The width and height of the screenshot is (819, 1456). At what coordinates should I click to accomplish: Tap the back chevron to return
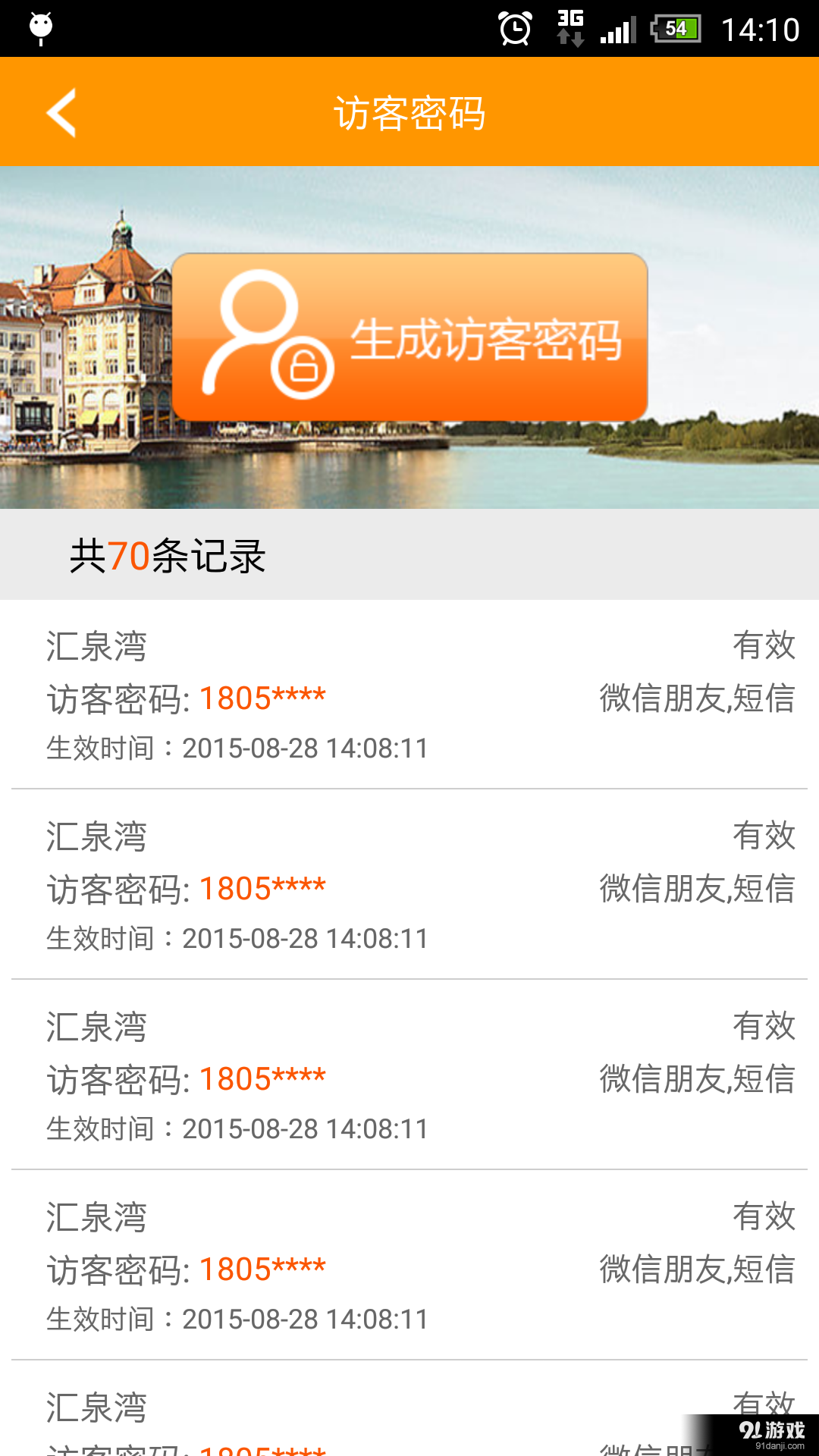click(61, 111)
